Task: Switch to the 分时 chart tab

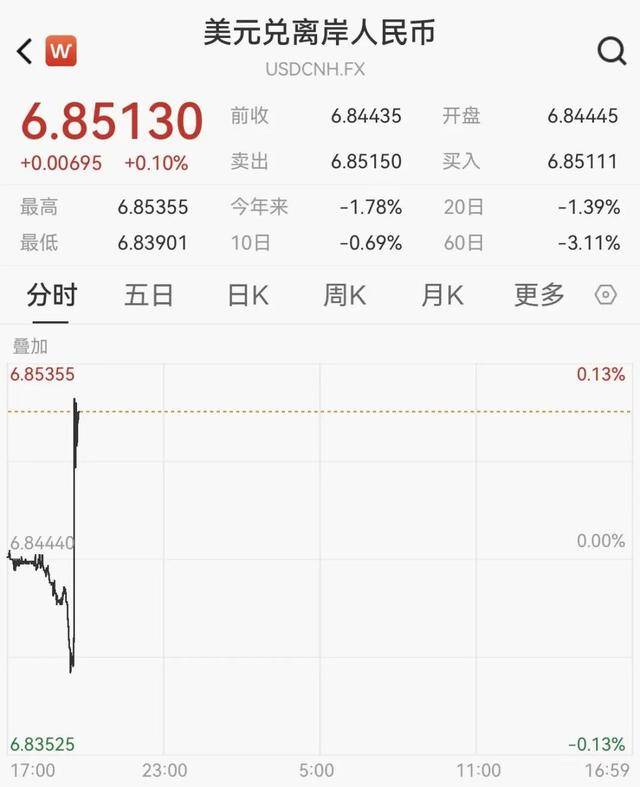Action: coord(51,295)
